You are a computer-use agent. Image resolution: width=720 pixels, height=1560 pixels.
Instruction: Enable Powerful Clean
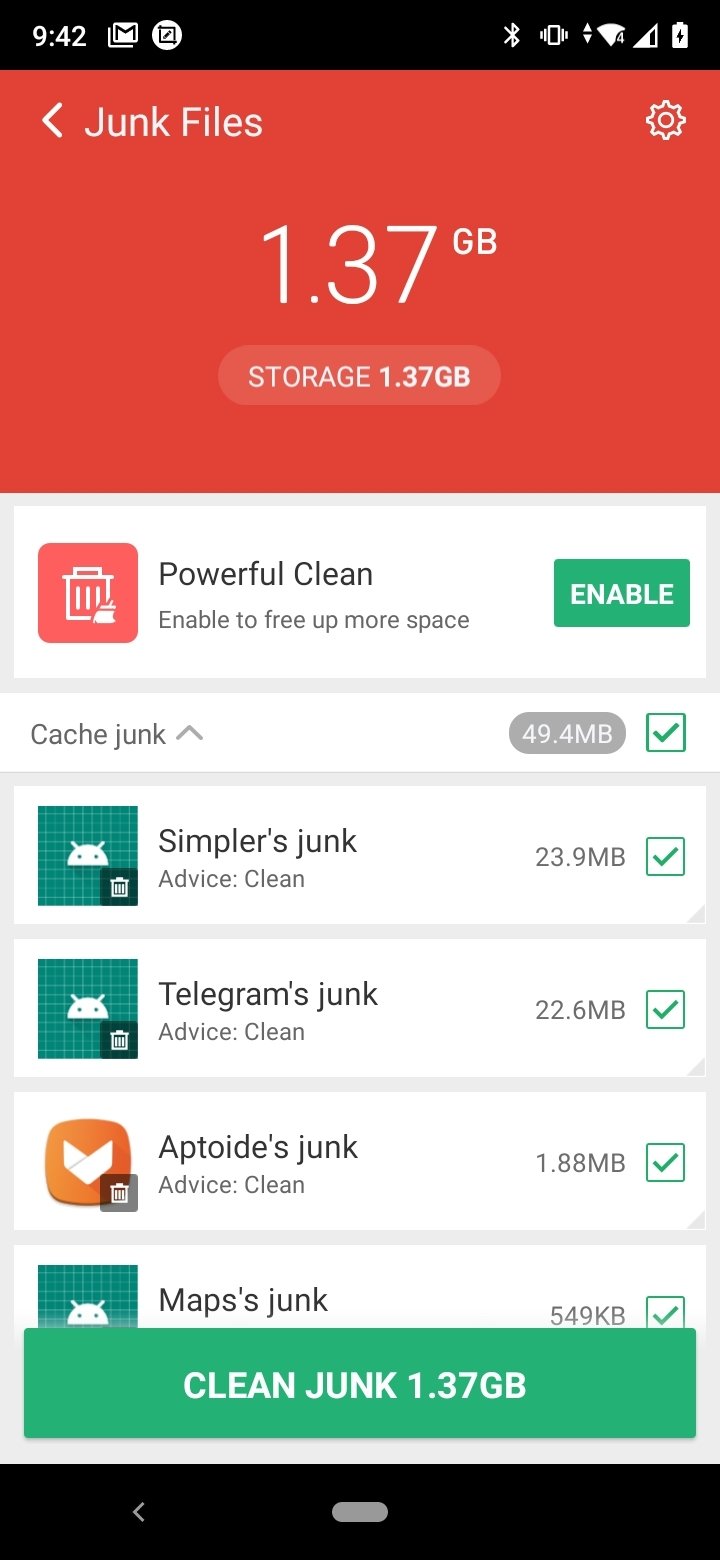pyautogui.click(x=621, y=593)
